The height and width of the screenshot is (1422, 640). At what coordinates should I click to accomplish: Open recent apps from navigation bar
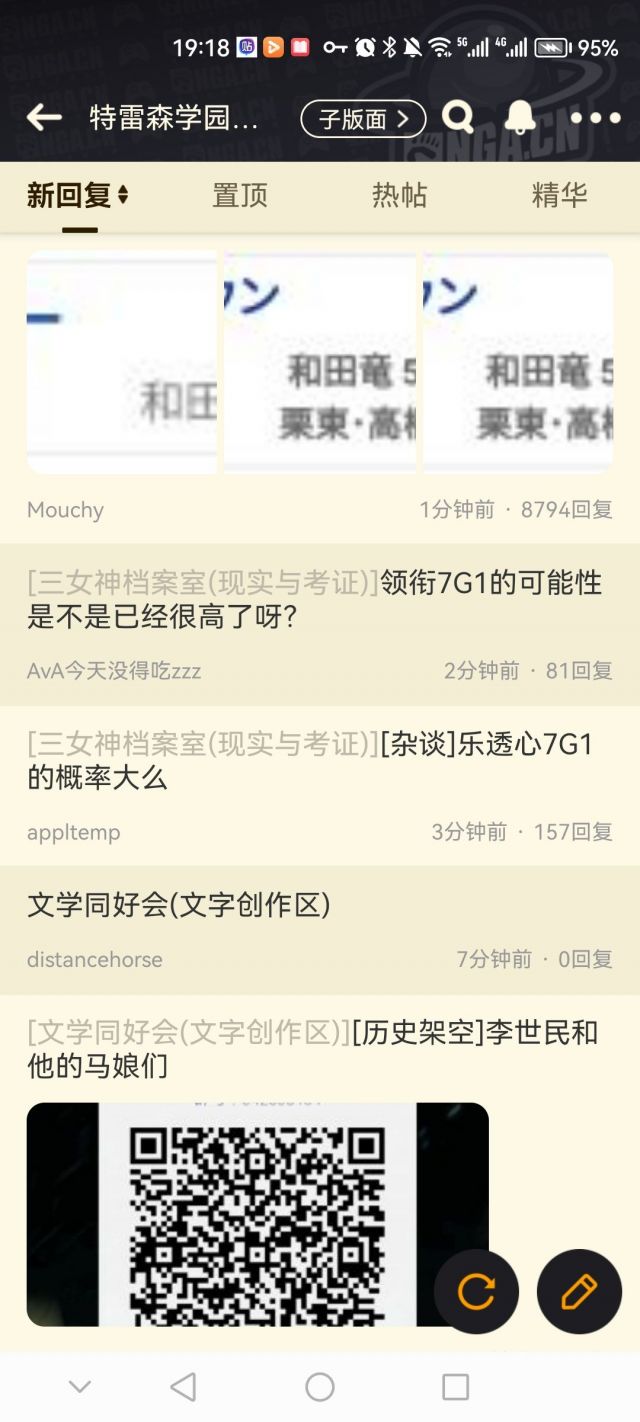455,1387
